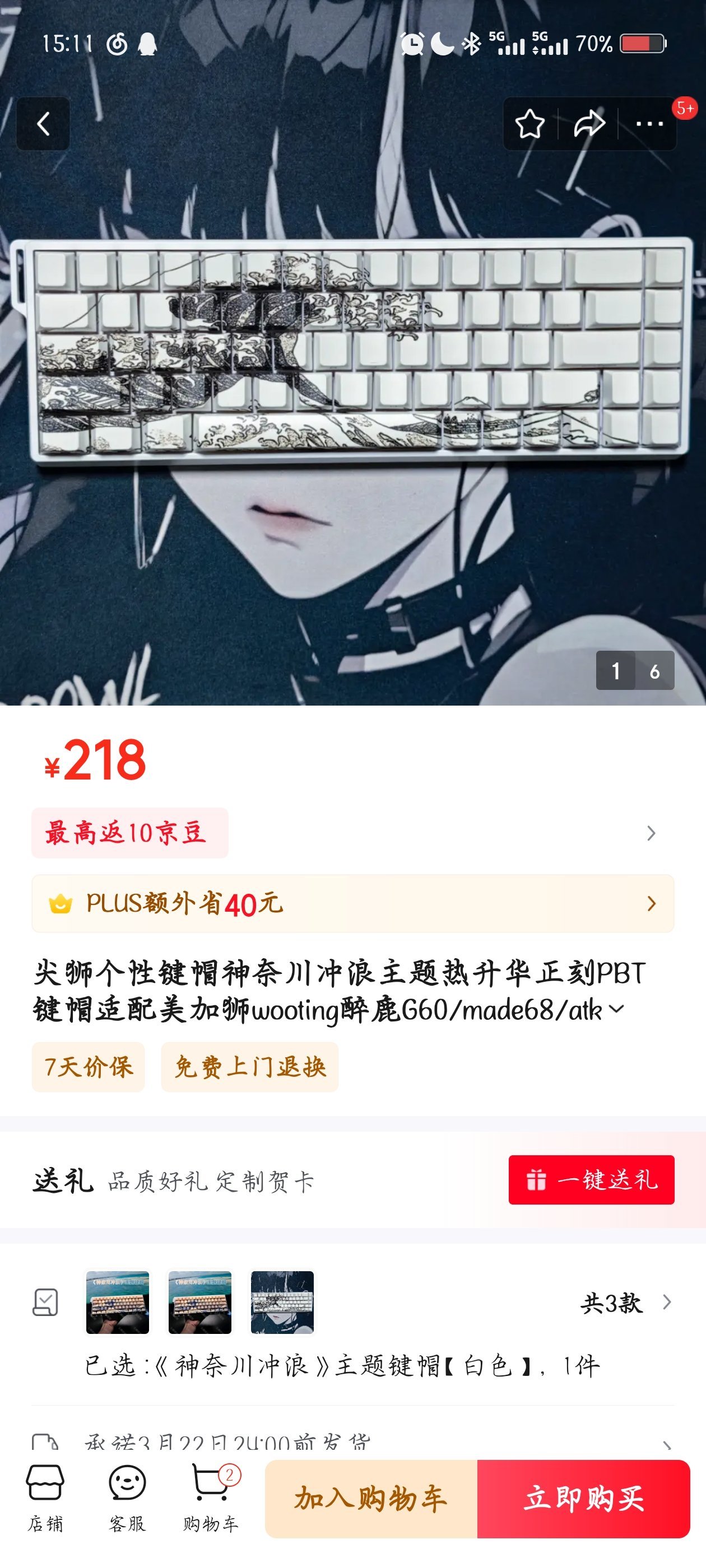This screenshot has width=706, height=1568.
Task: Share this keycap listing
Action: click(x=589, y=124)
